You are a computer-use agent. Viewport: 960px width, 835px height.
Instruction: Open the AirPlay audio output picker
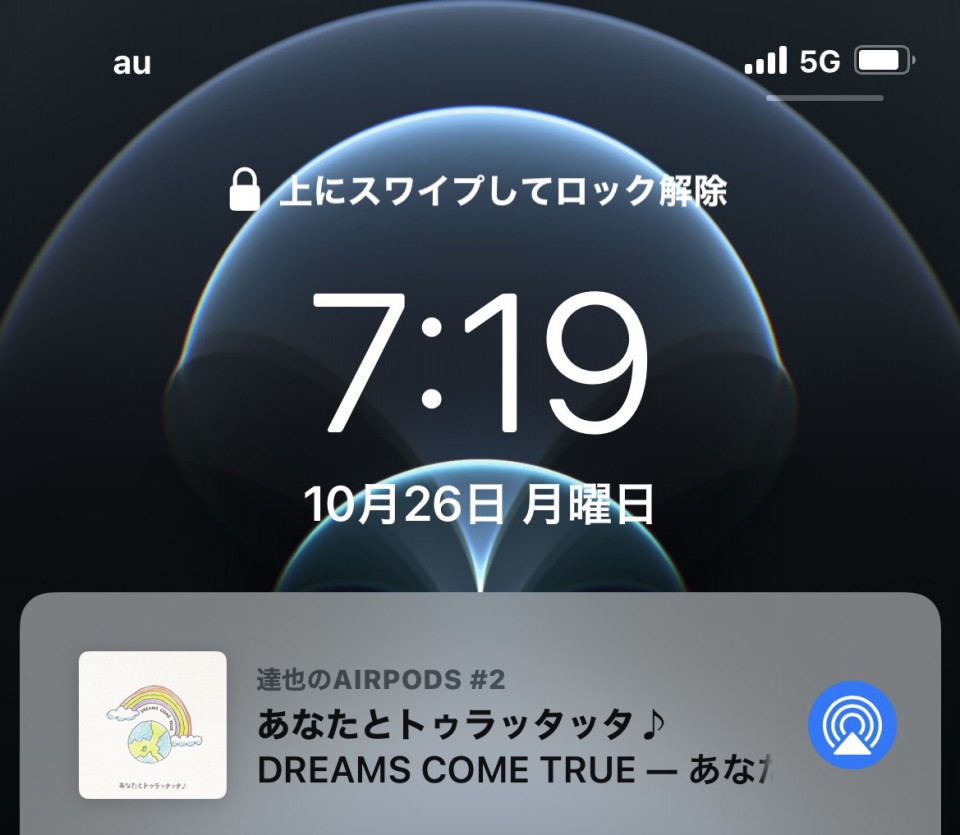(x=852, y=725)
